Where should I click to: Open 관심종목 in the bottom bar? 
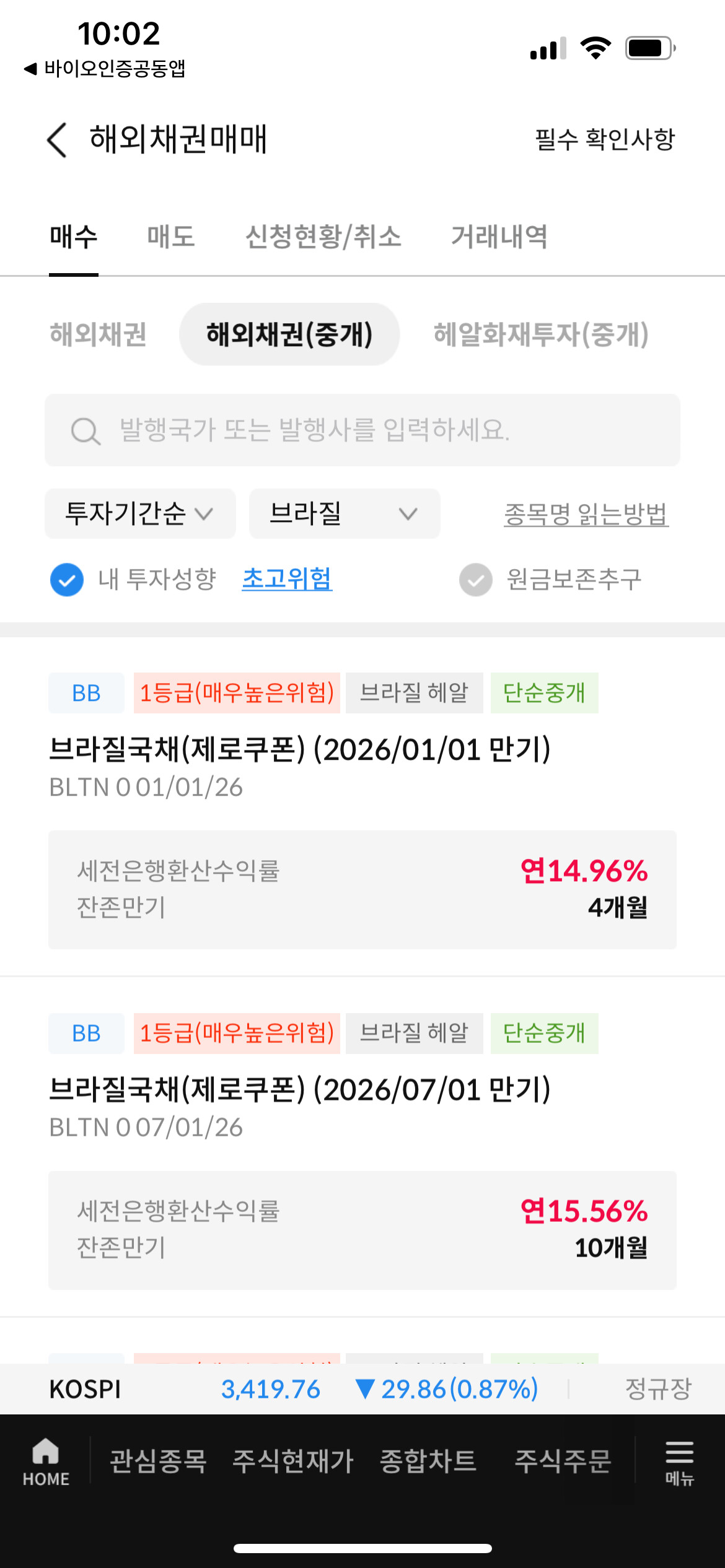coord(158,1461)
